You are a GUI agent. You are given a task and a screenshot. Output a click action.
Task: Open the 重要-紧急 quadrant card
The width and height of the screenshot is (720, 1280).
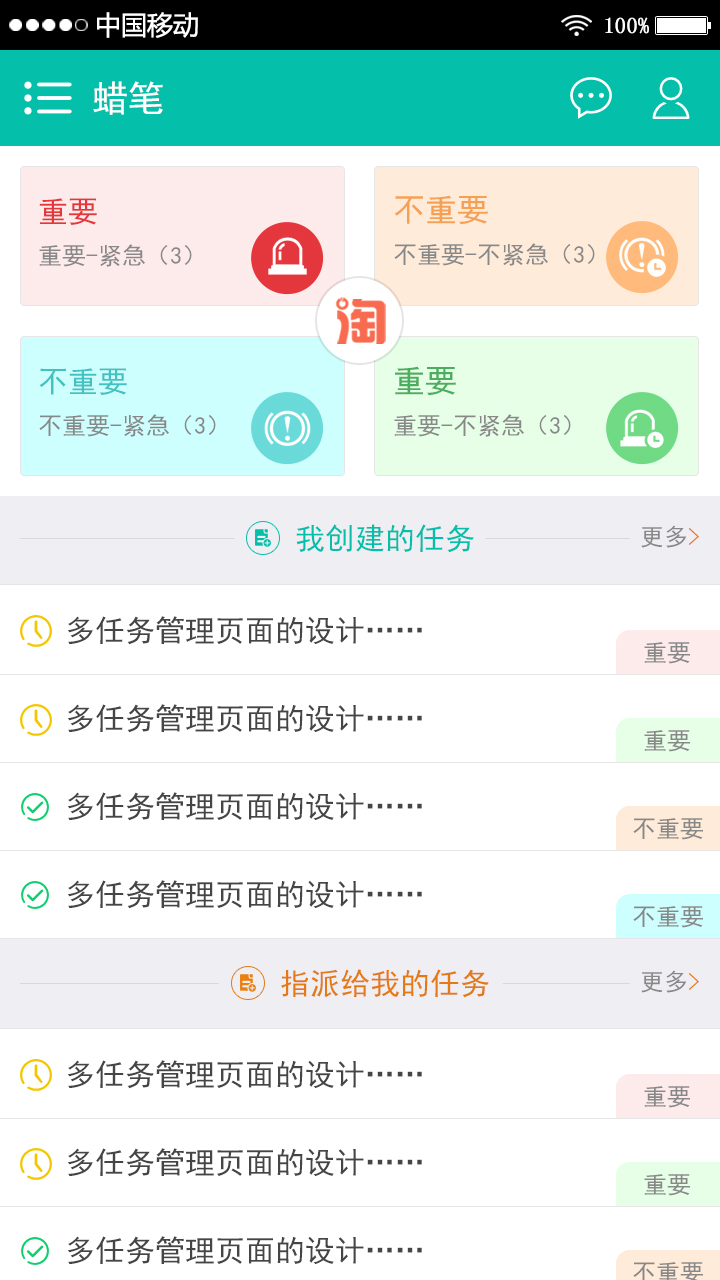(182, 236)
